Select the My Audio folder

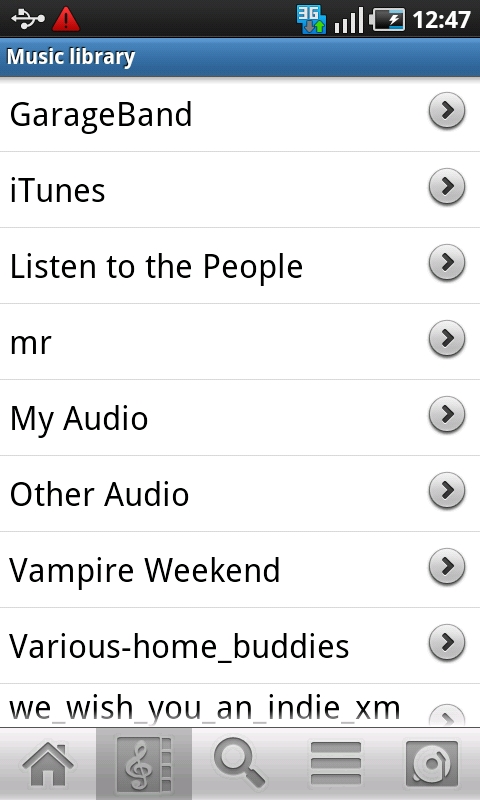pos(240,418)
